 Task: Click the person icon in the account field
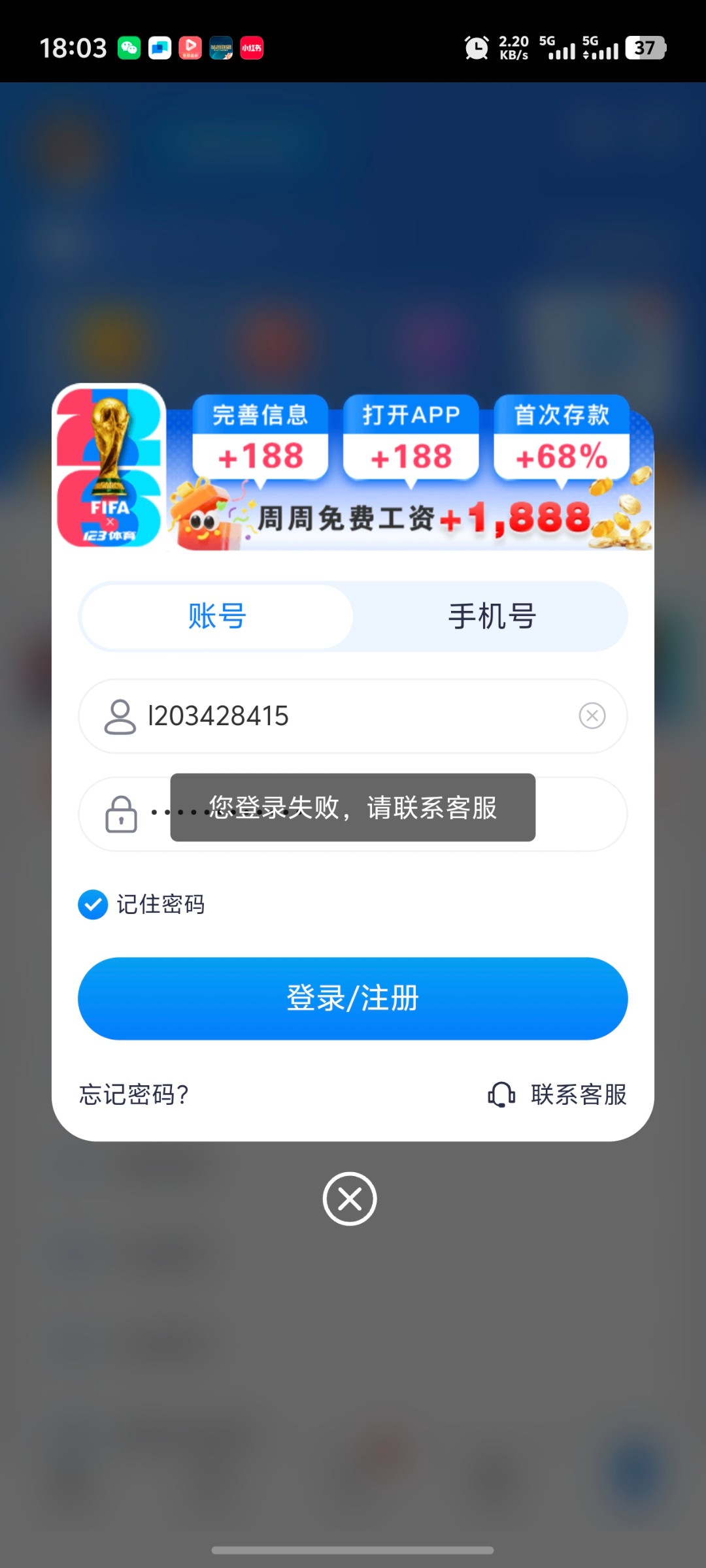click(x=119, y=716)
